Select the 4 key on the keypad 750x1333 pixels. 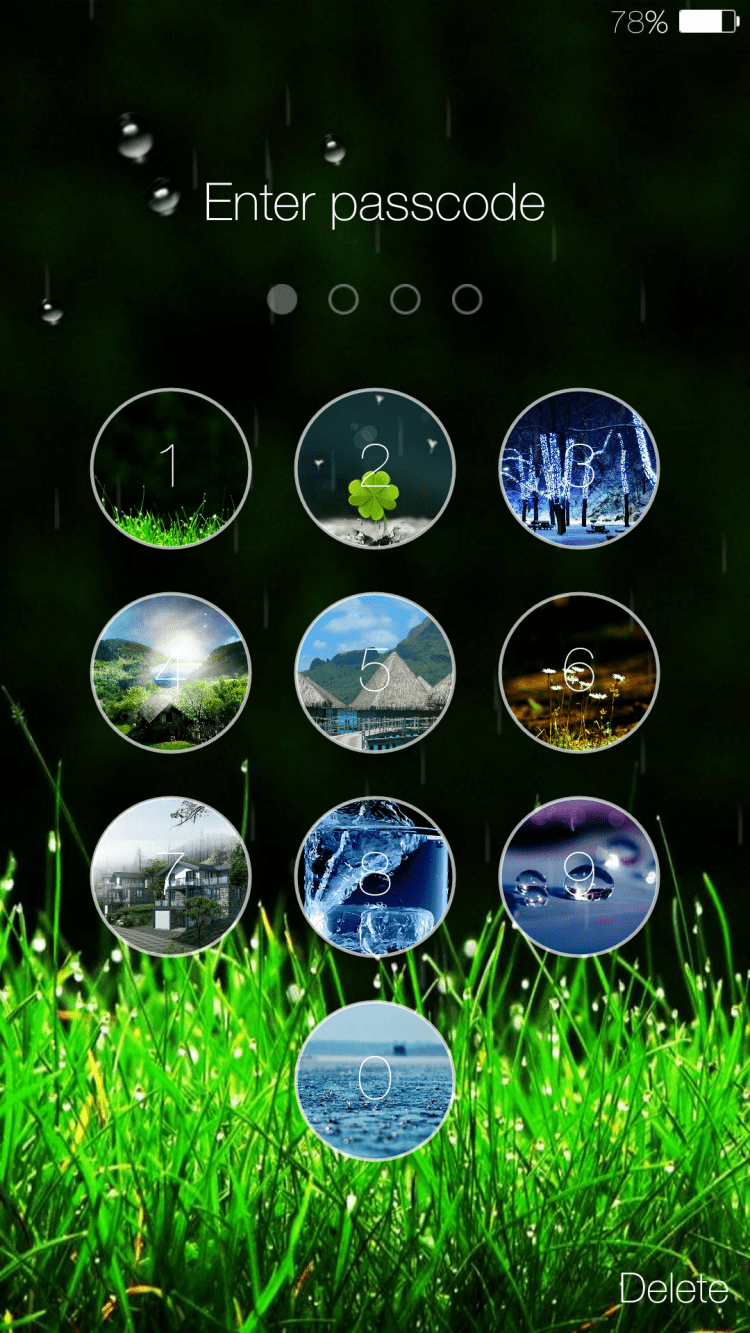(x=171, y=672)
